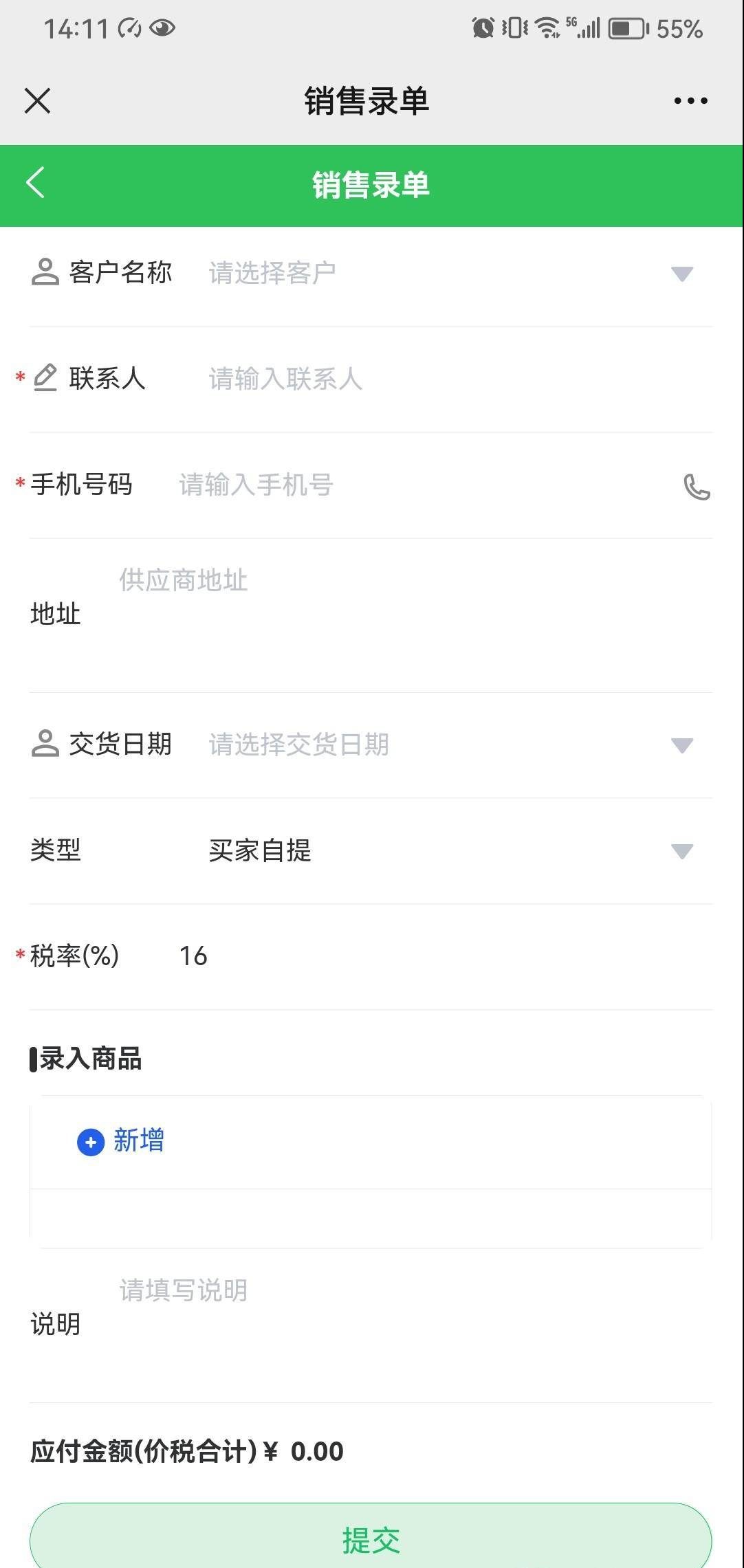
Task: Submit the sales order with 提交
Action: 371,1539
